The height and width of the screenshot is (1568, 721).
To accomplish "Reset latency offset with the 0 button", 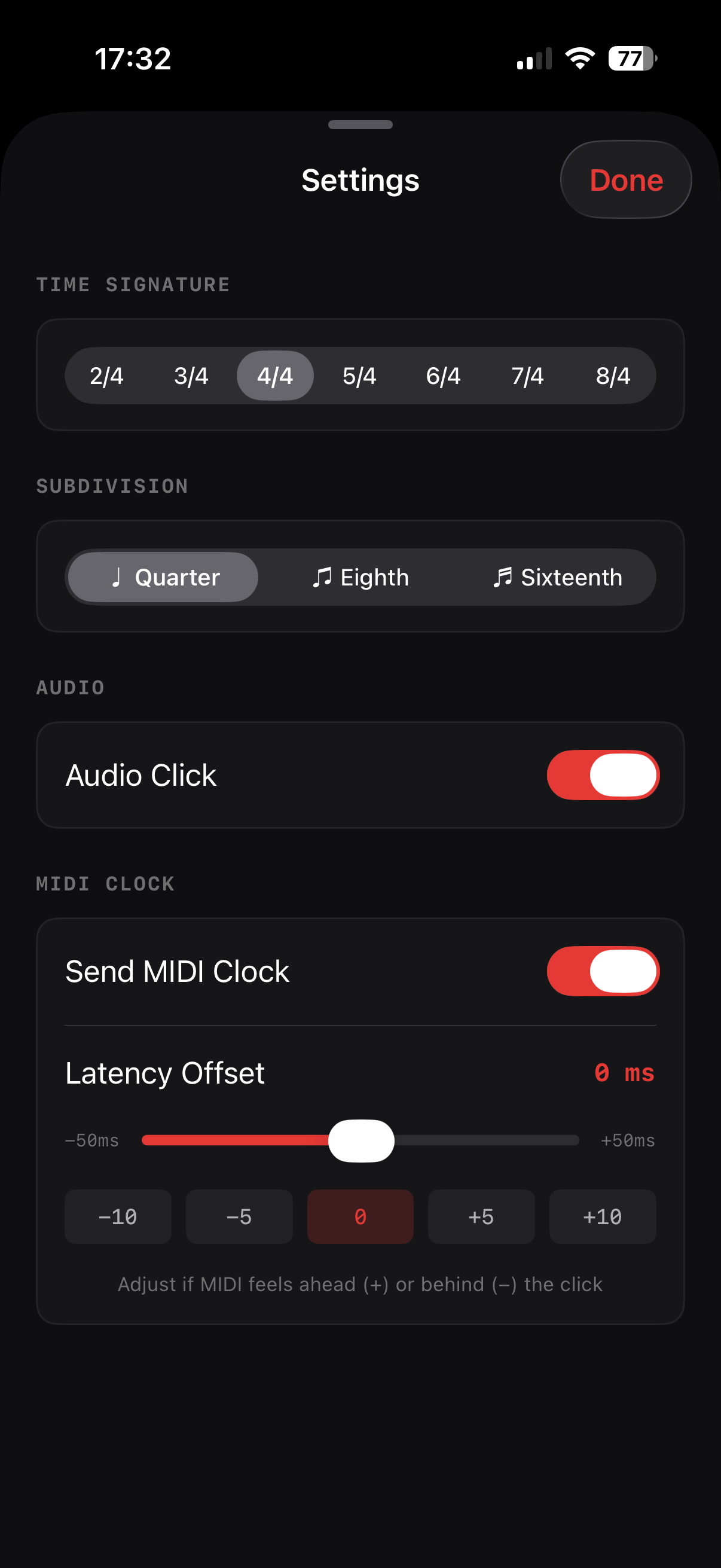I will (x=360, y=1216).
